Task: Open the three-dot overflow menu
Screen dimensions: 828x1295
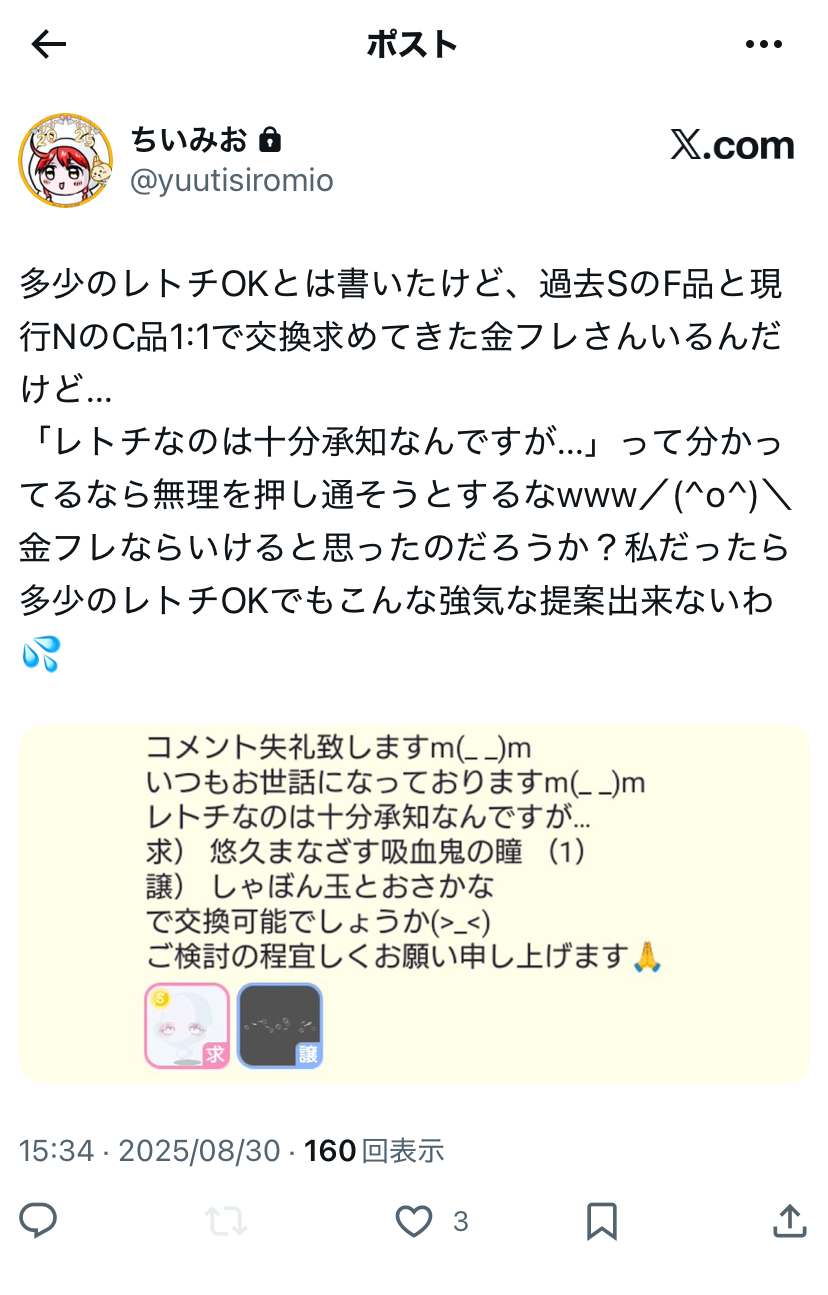Action: [764, 44]
